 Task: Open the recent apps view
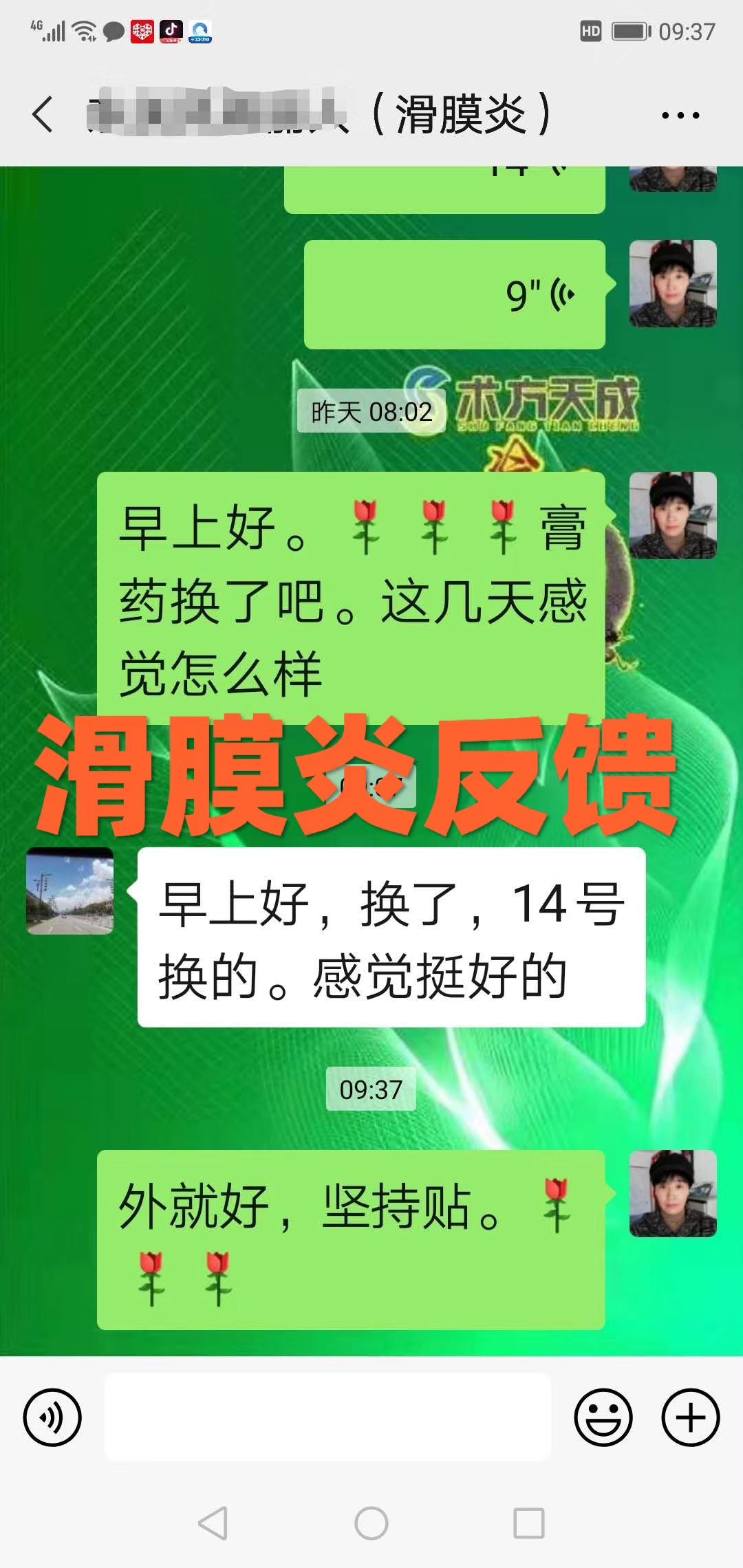click(528, 1523)
